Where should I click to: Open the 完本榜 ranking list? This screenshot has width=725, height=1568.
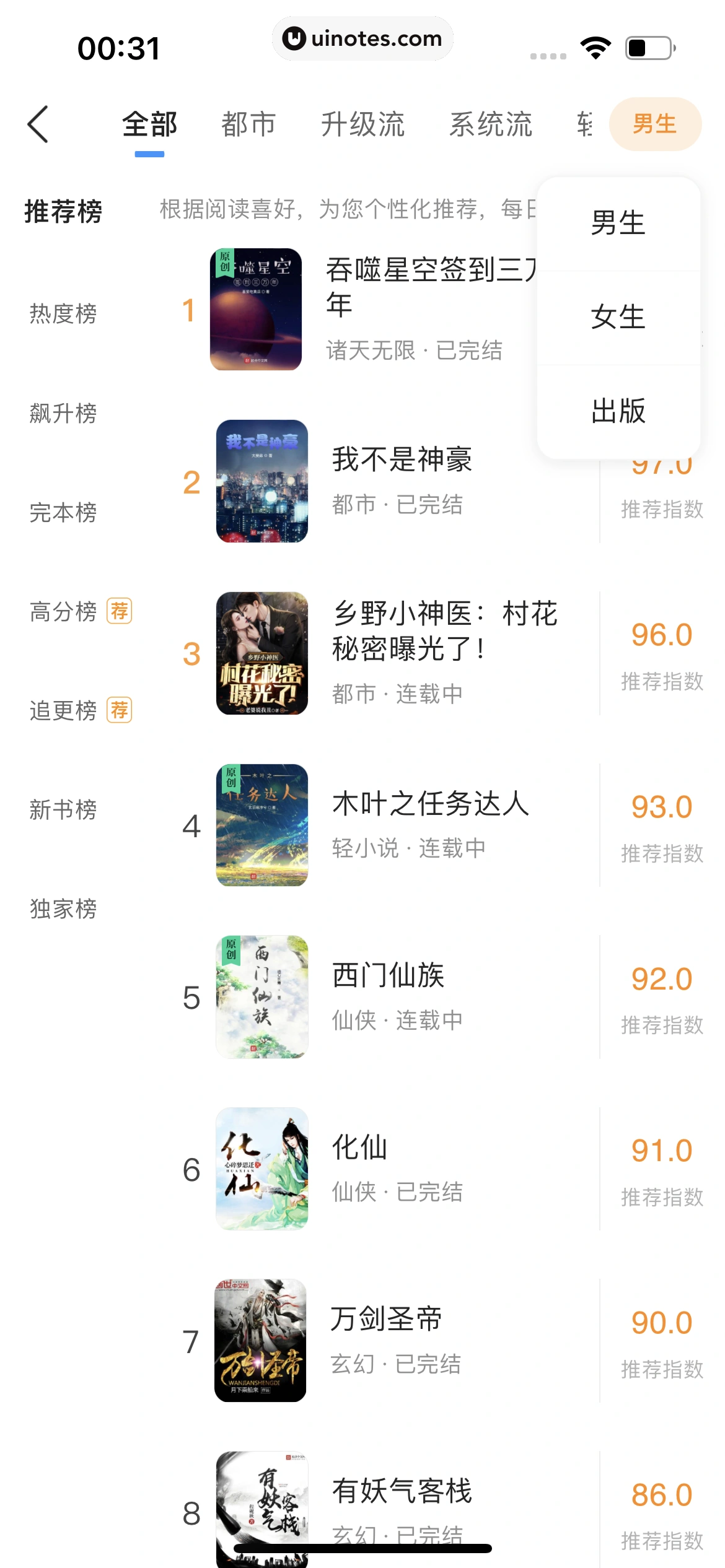[x=63, y=512]
